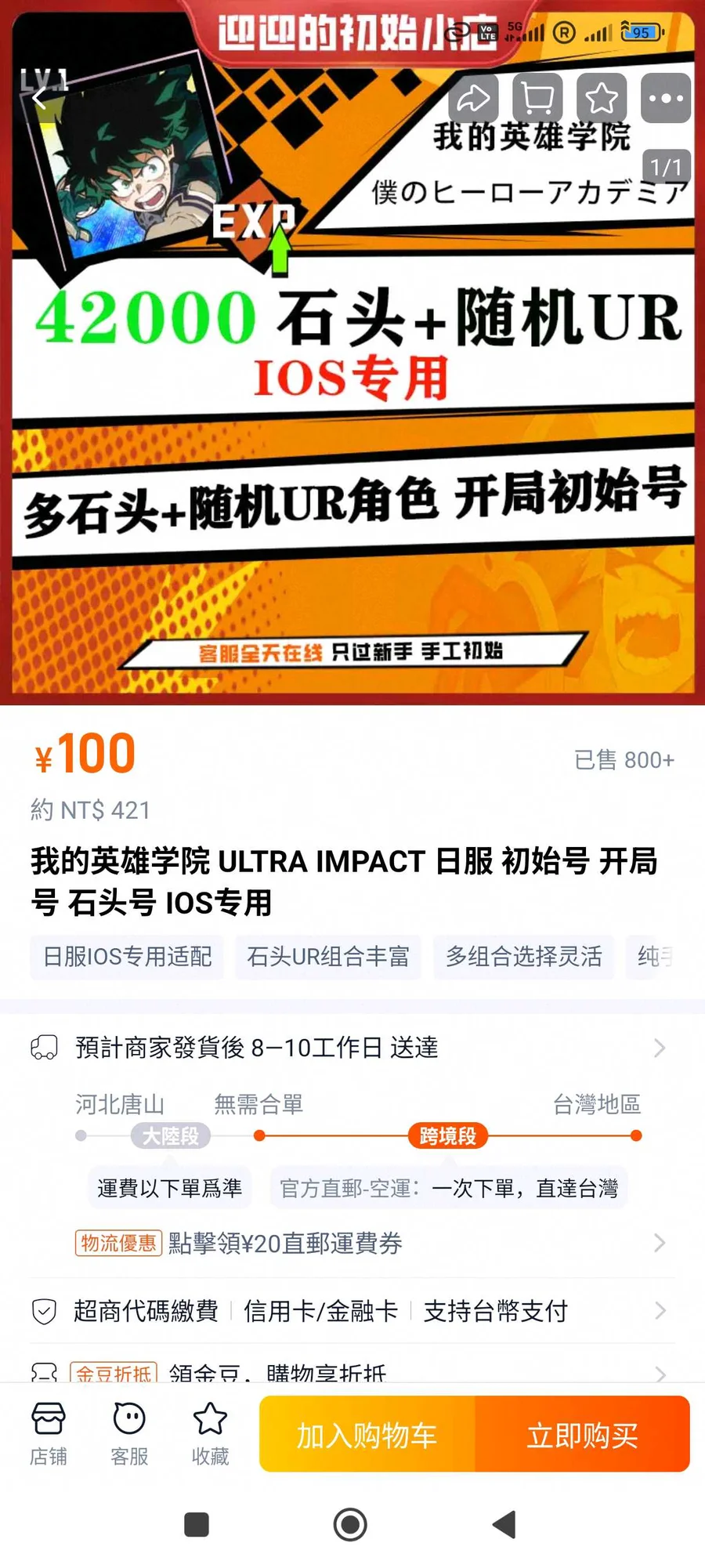Go back using the top-left arrow
The height and width of the screenshot is (1568, 705).
point(39,98)
